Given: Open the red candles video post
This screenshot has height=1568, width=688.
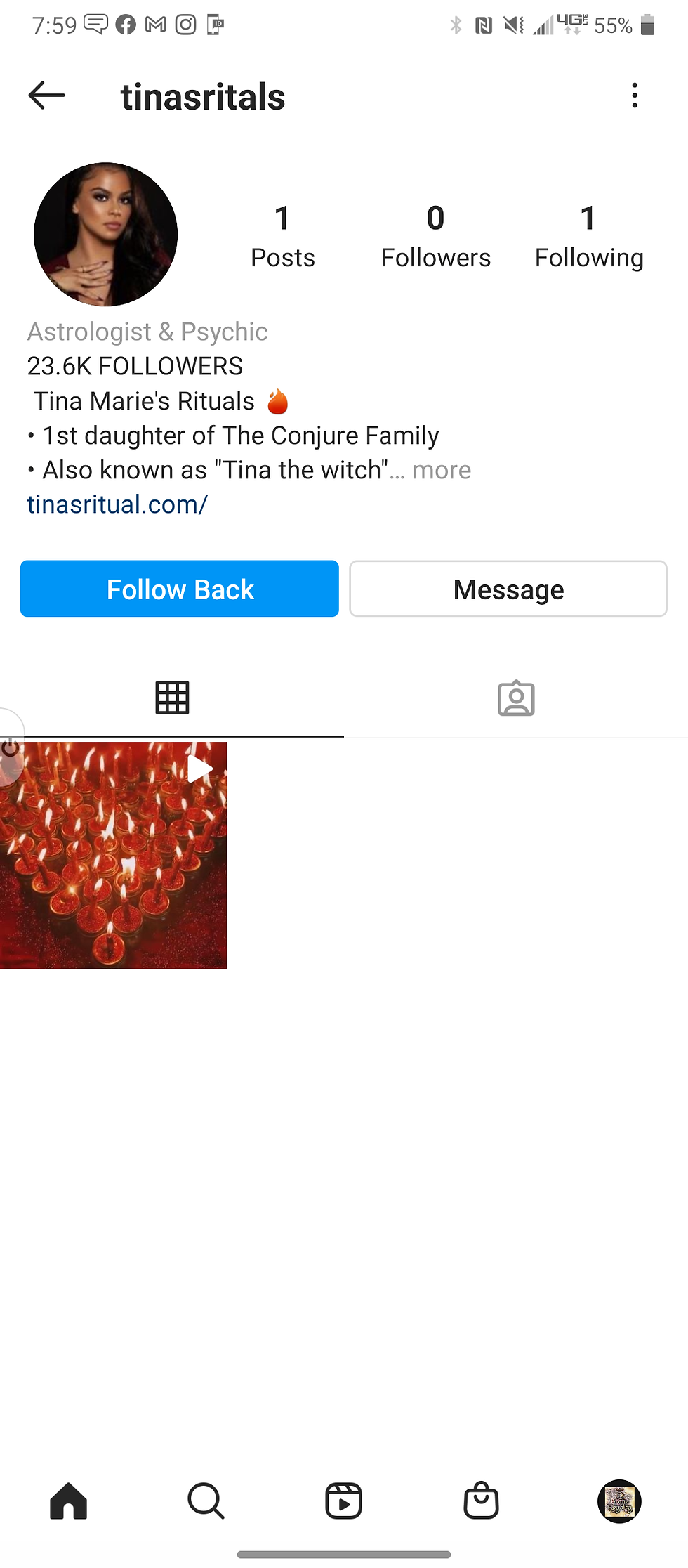Looking at the screenshot, I should [x=114, y=855].
